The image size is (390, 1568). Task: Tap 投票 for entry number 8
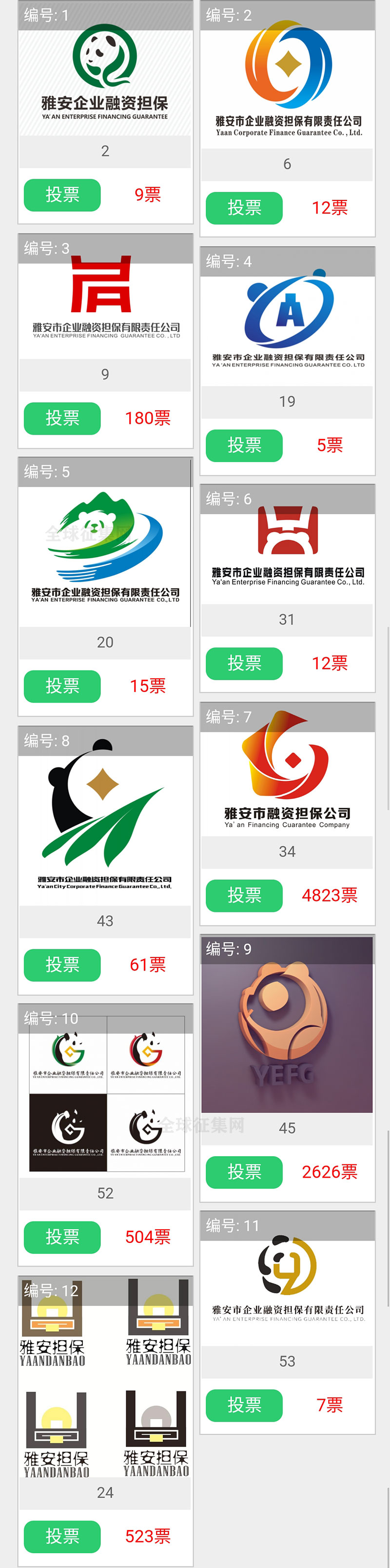click(x=62, y=965)
